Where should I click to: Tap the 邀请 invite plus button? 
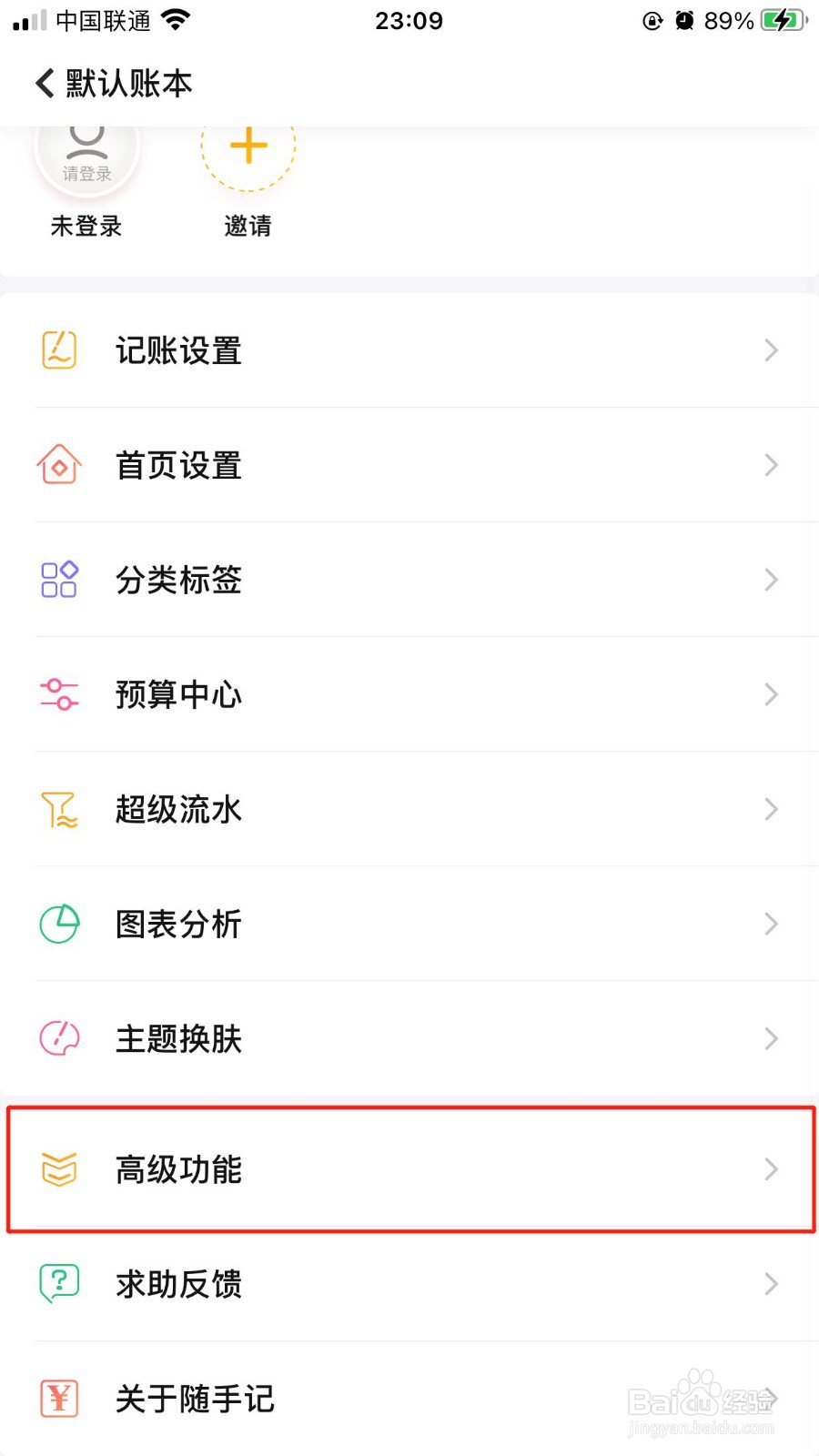click(x=248, y=147)
